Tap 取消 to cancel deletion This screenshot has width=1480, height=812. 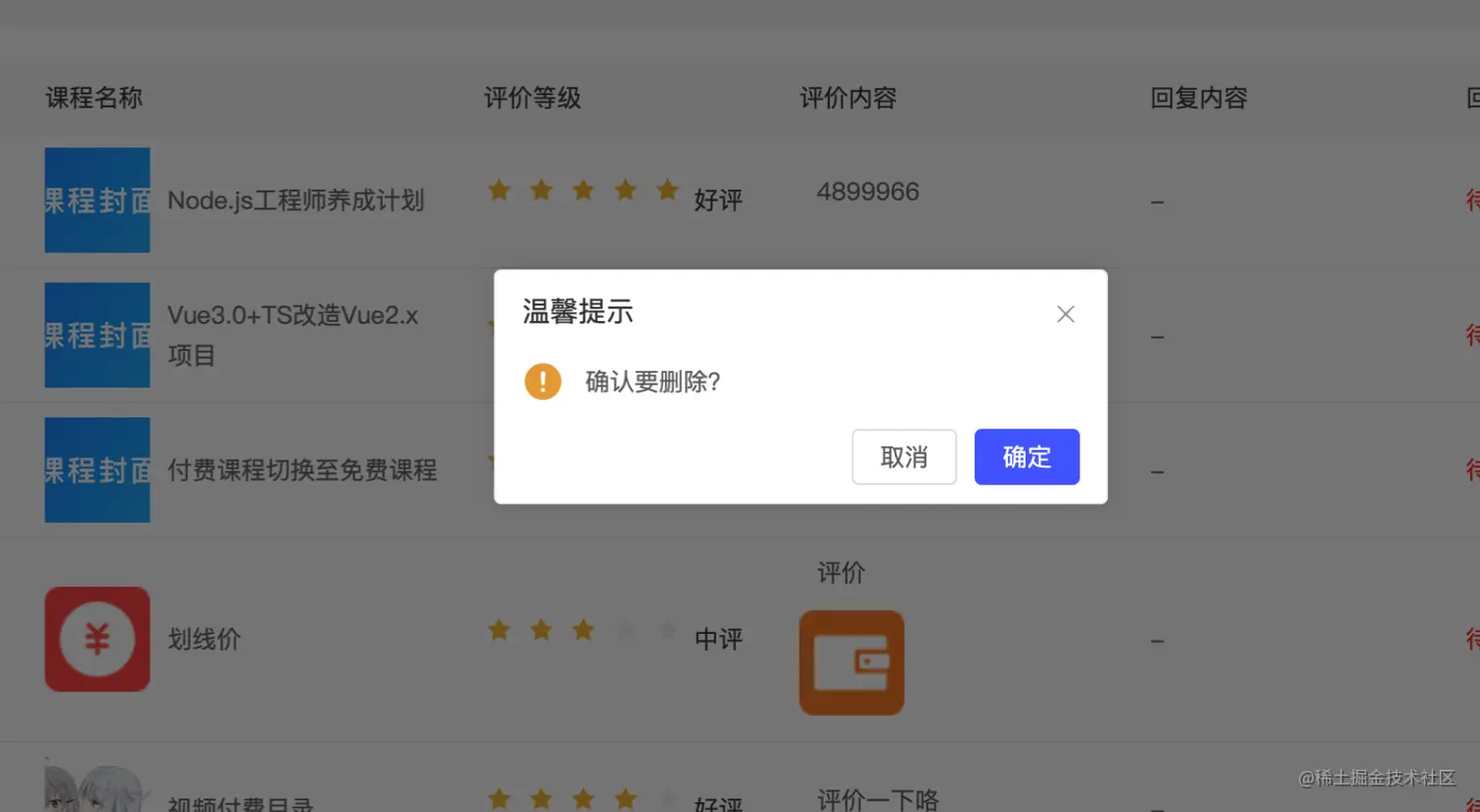coord(903,457)
